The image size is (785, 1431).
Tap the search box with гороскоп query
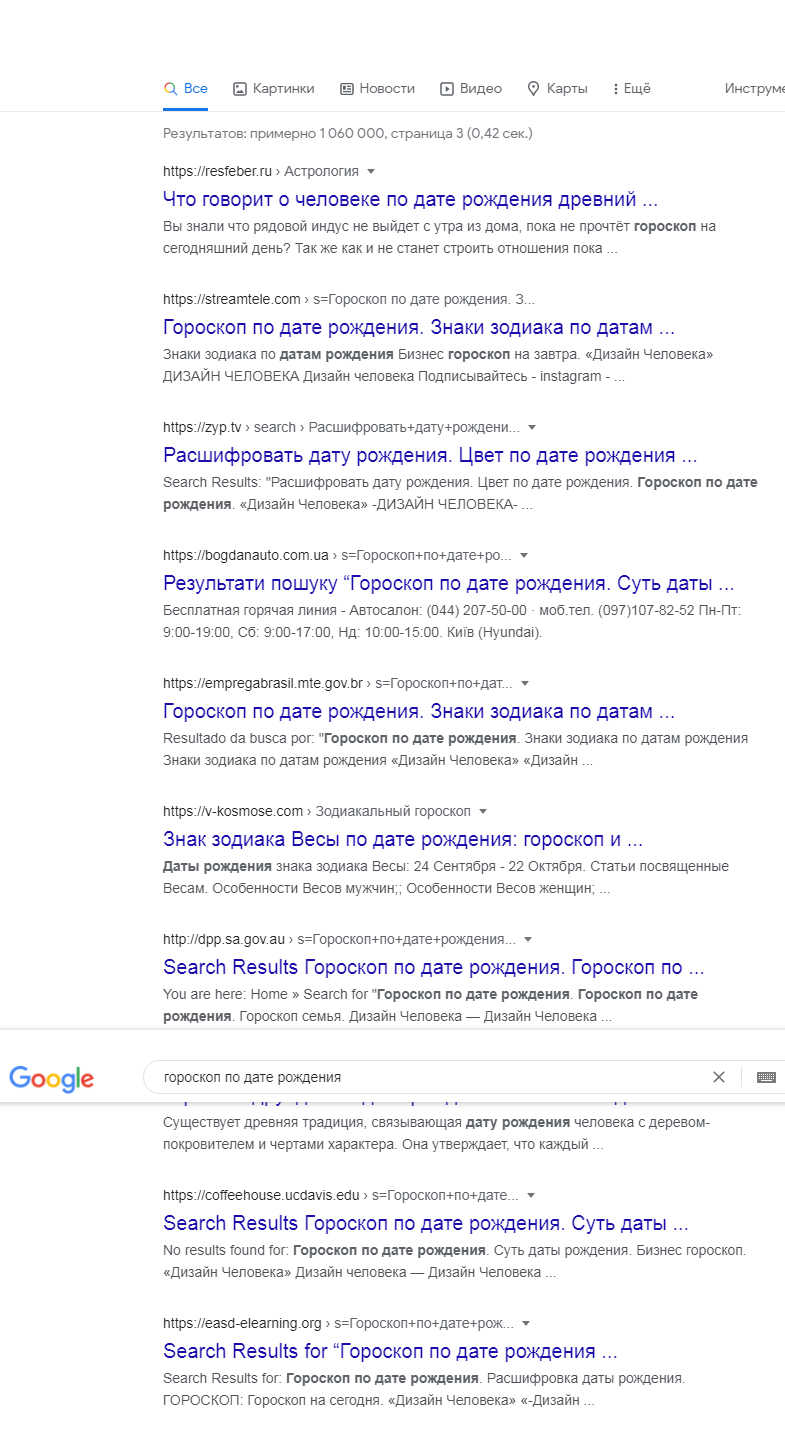420,1077
